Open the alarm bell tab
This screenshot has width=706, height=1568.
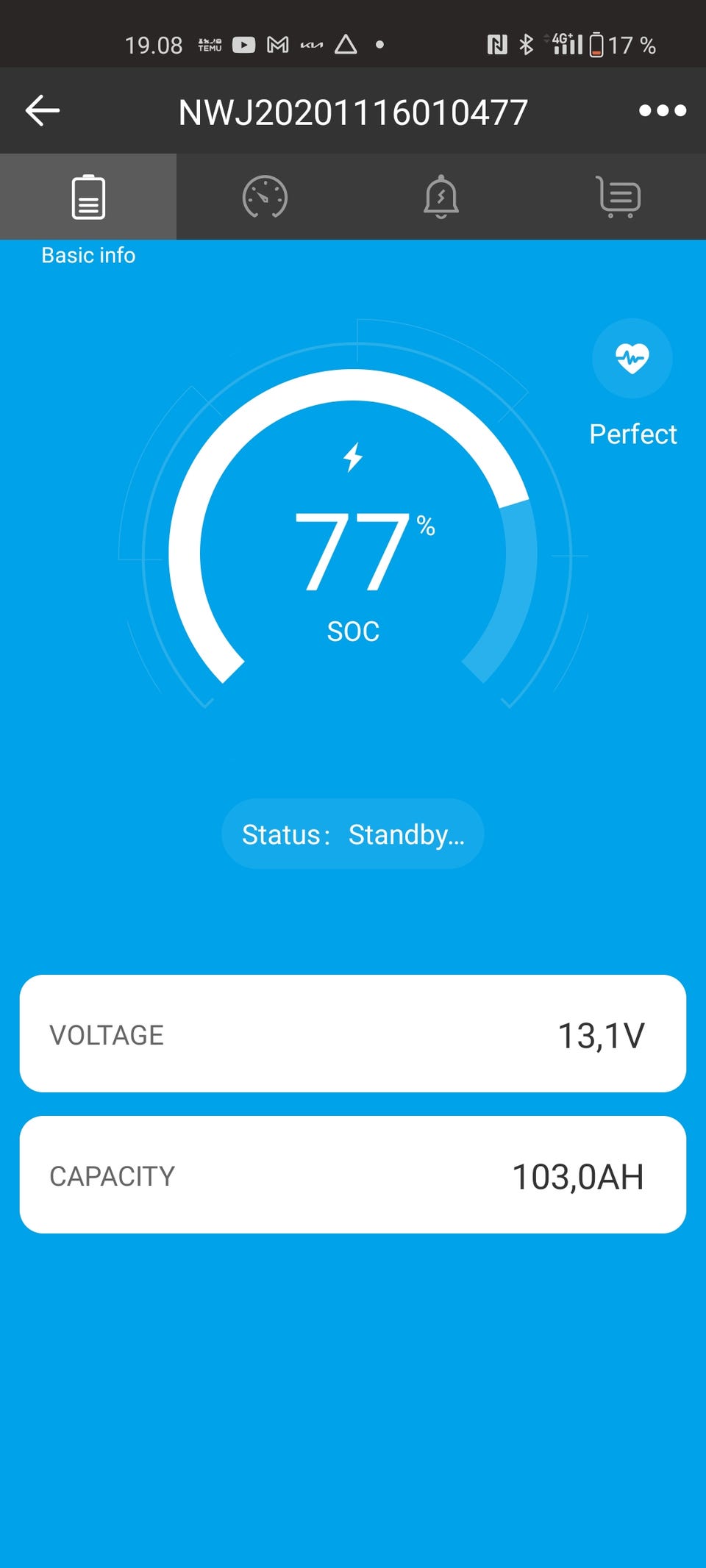click(x=441, y=197)
